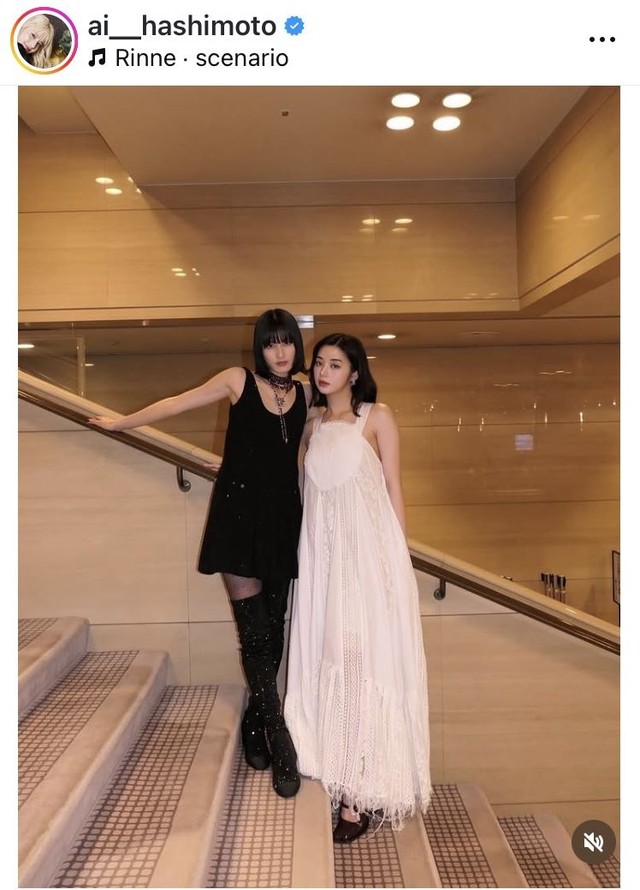Open the ai__hashimoto username link

(181, 27)
